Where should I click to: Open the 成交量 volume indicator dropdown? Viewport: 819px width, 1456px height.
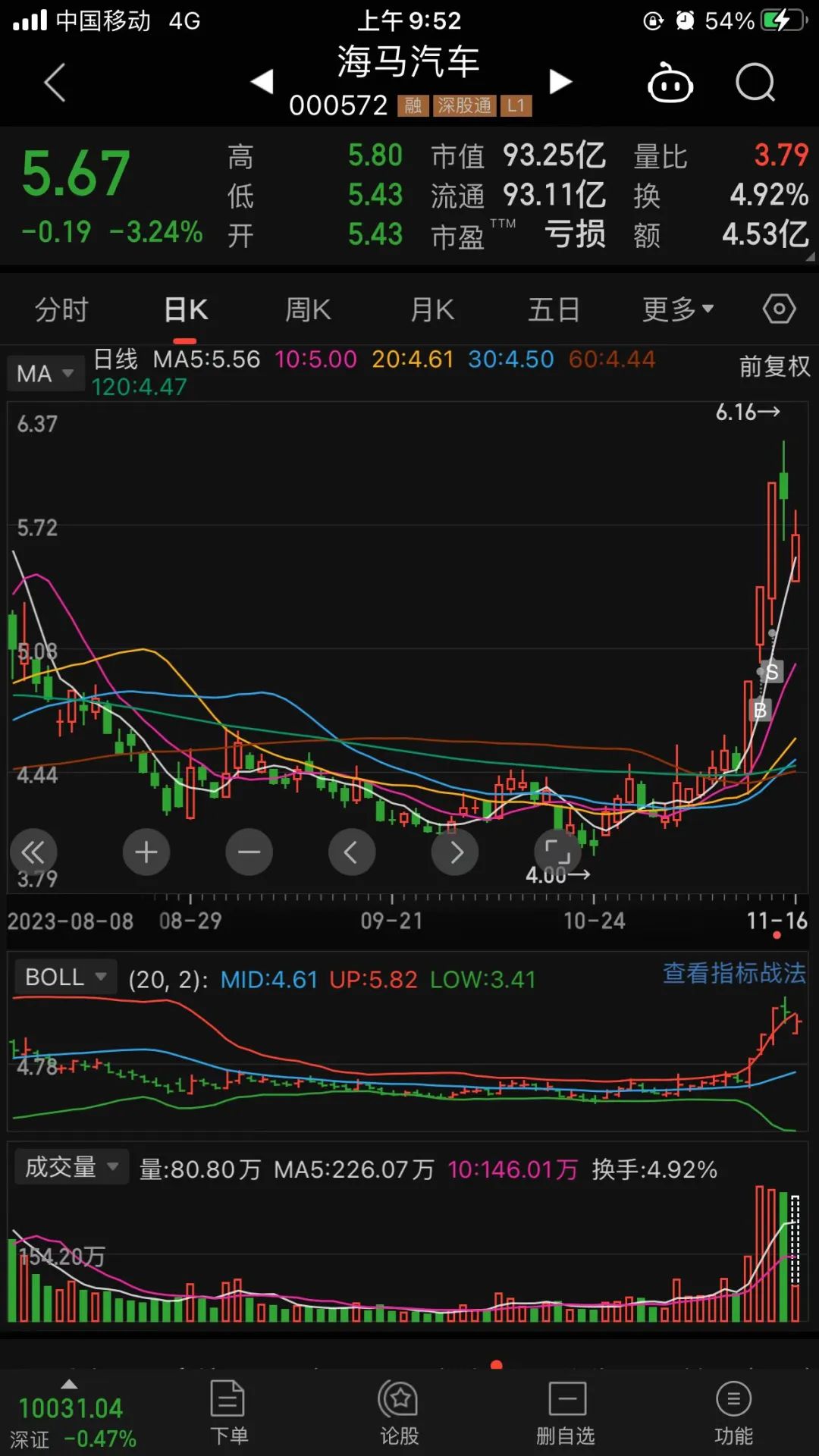click(x=71, y=1166)
